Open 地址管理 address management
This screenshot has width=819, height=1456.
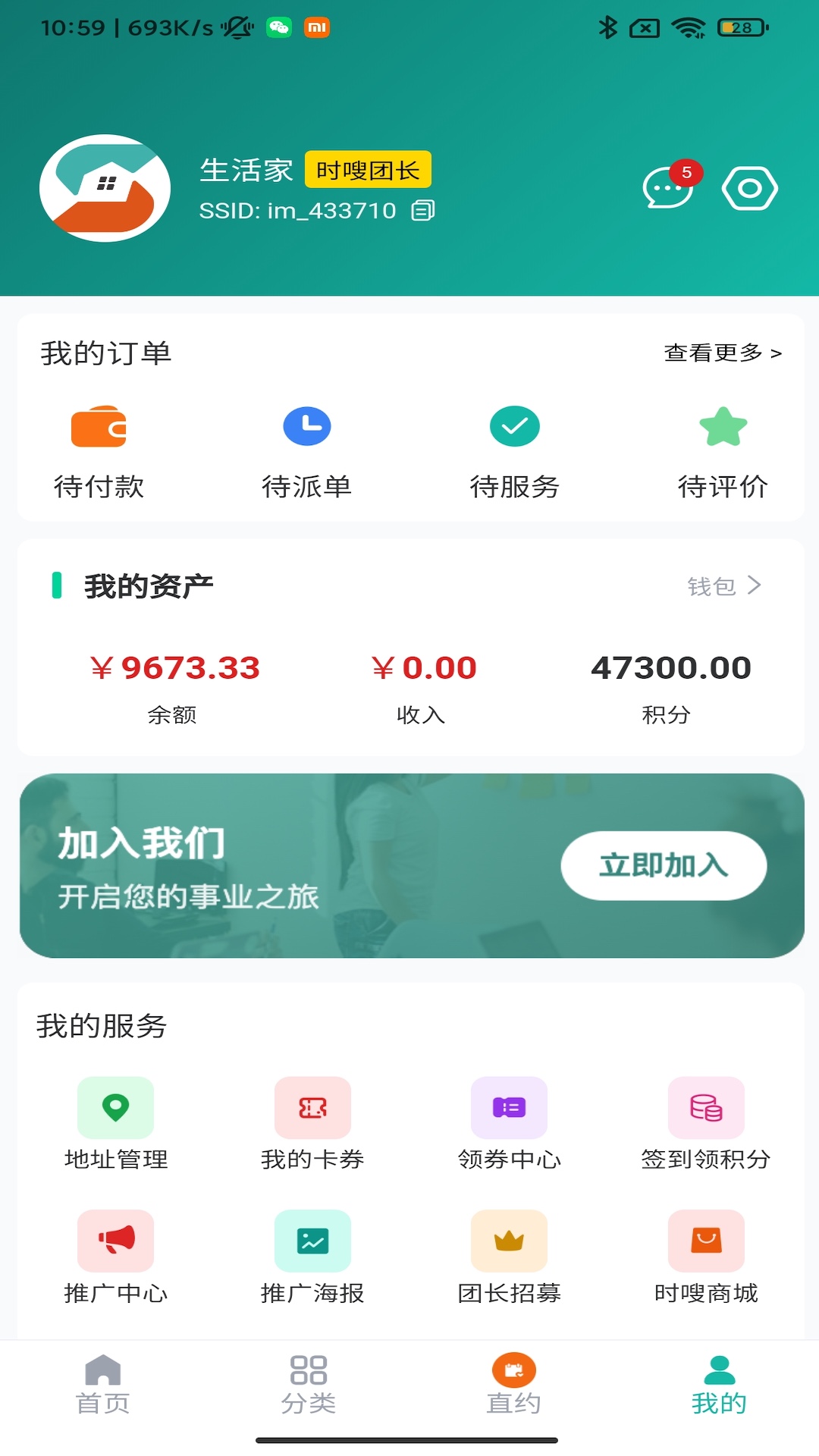pos(115,1124)
